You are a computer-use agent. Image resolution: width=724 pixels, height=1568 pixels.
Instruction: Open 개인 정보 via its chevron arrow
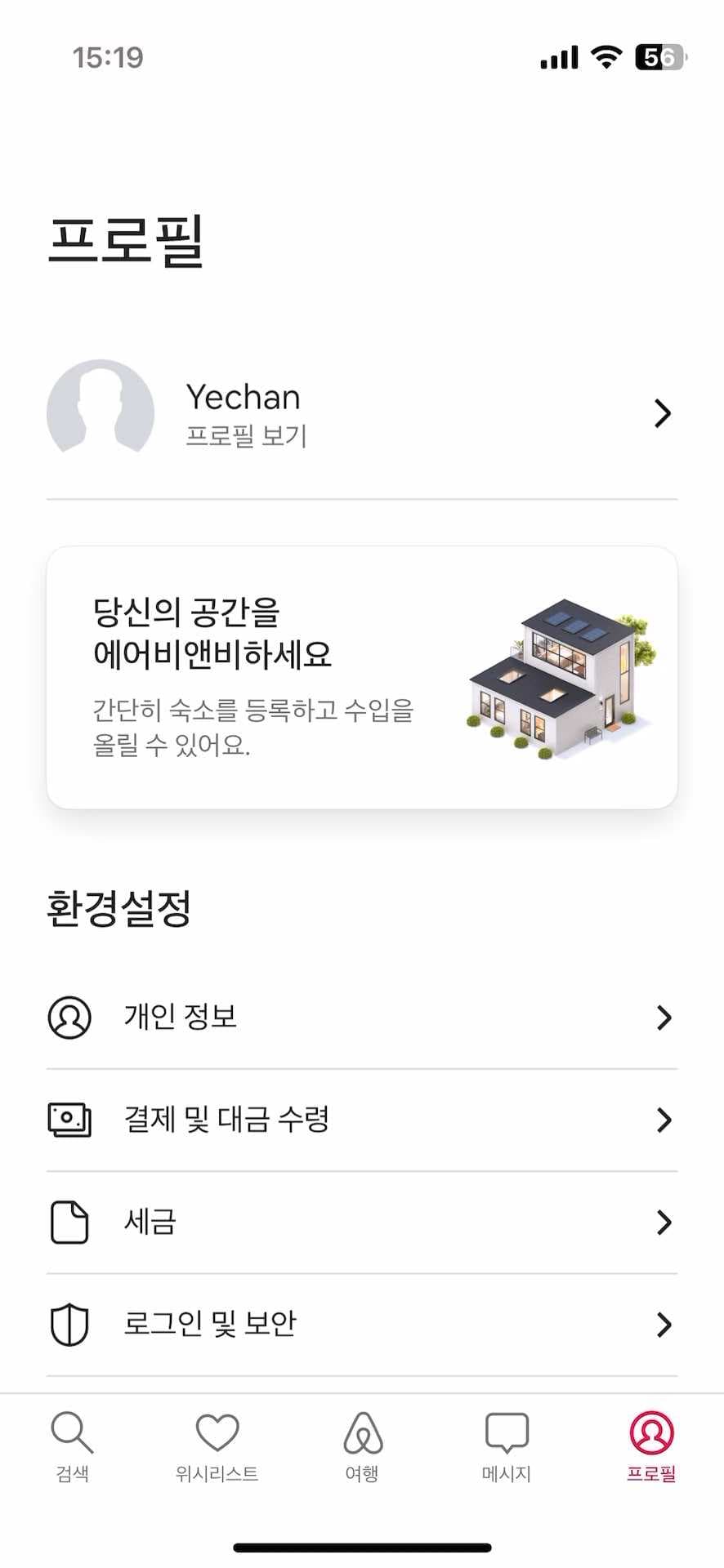(662, 1017)
